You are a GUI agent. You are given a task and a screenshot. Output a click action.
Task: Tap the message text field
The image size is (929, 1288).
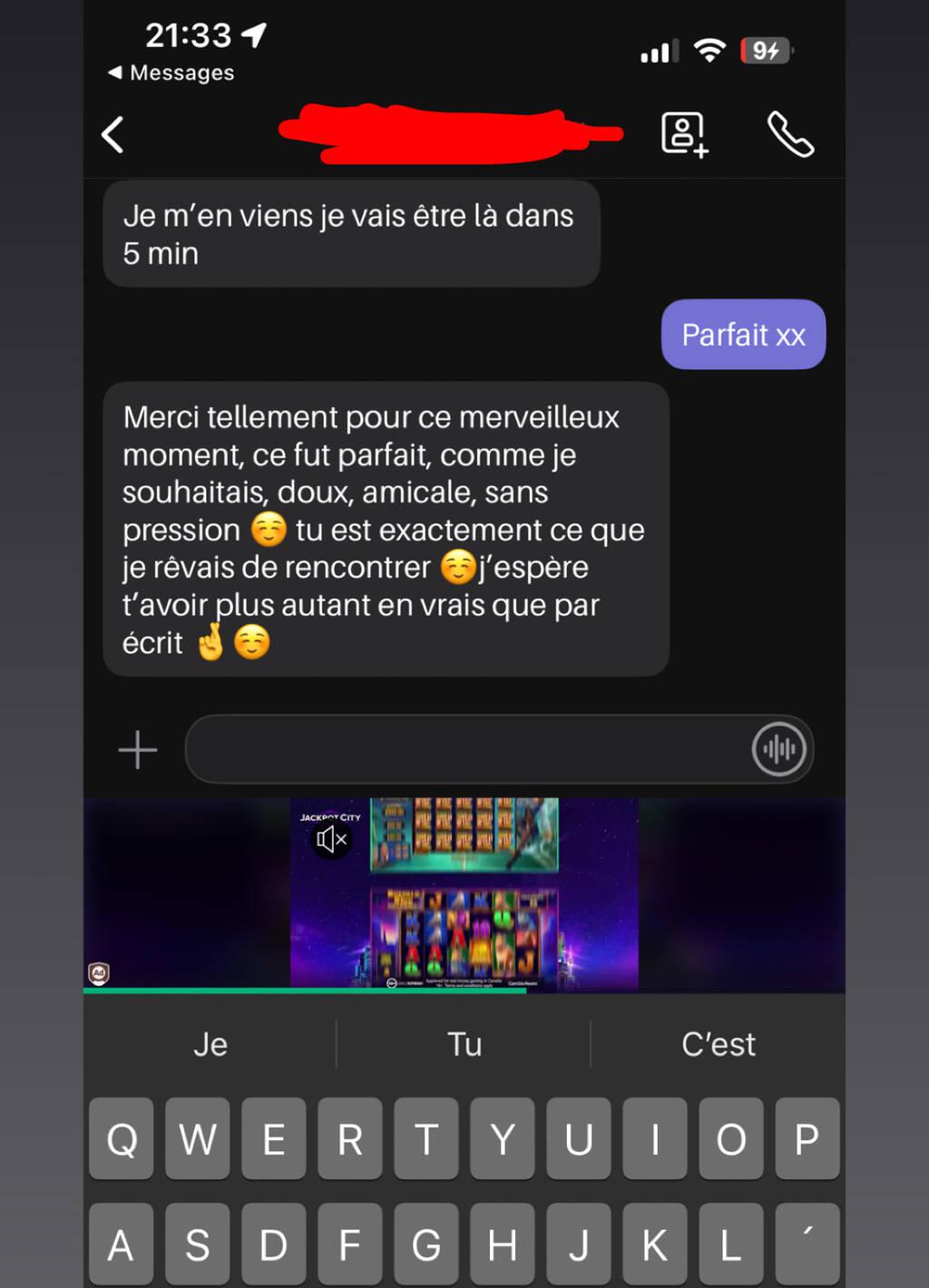coord(463,749)
